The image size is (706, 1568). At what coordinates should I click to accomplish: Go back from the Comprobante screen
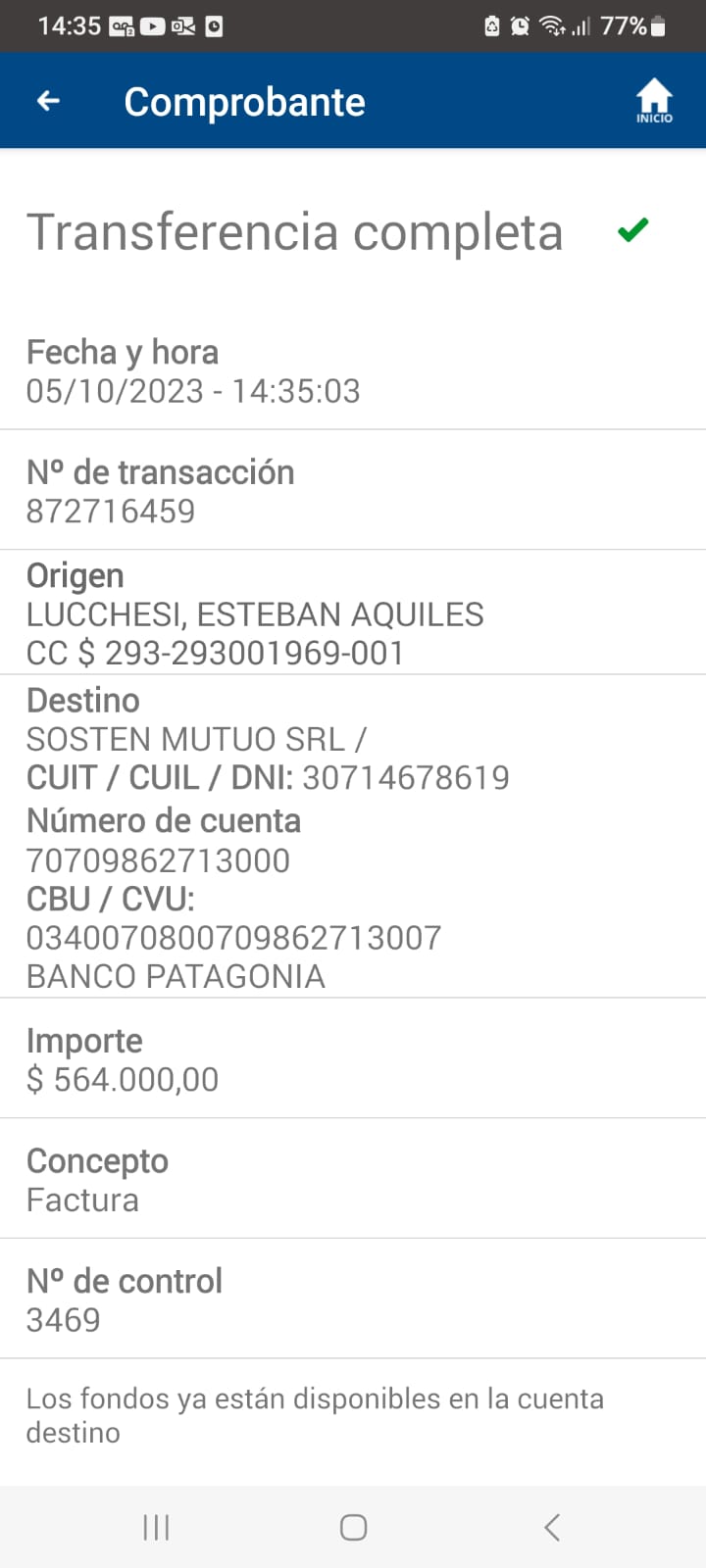pos(48,101)
